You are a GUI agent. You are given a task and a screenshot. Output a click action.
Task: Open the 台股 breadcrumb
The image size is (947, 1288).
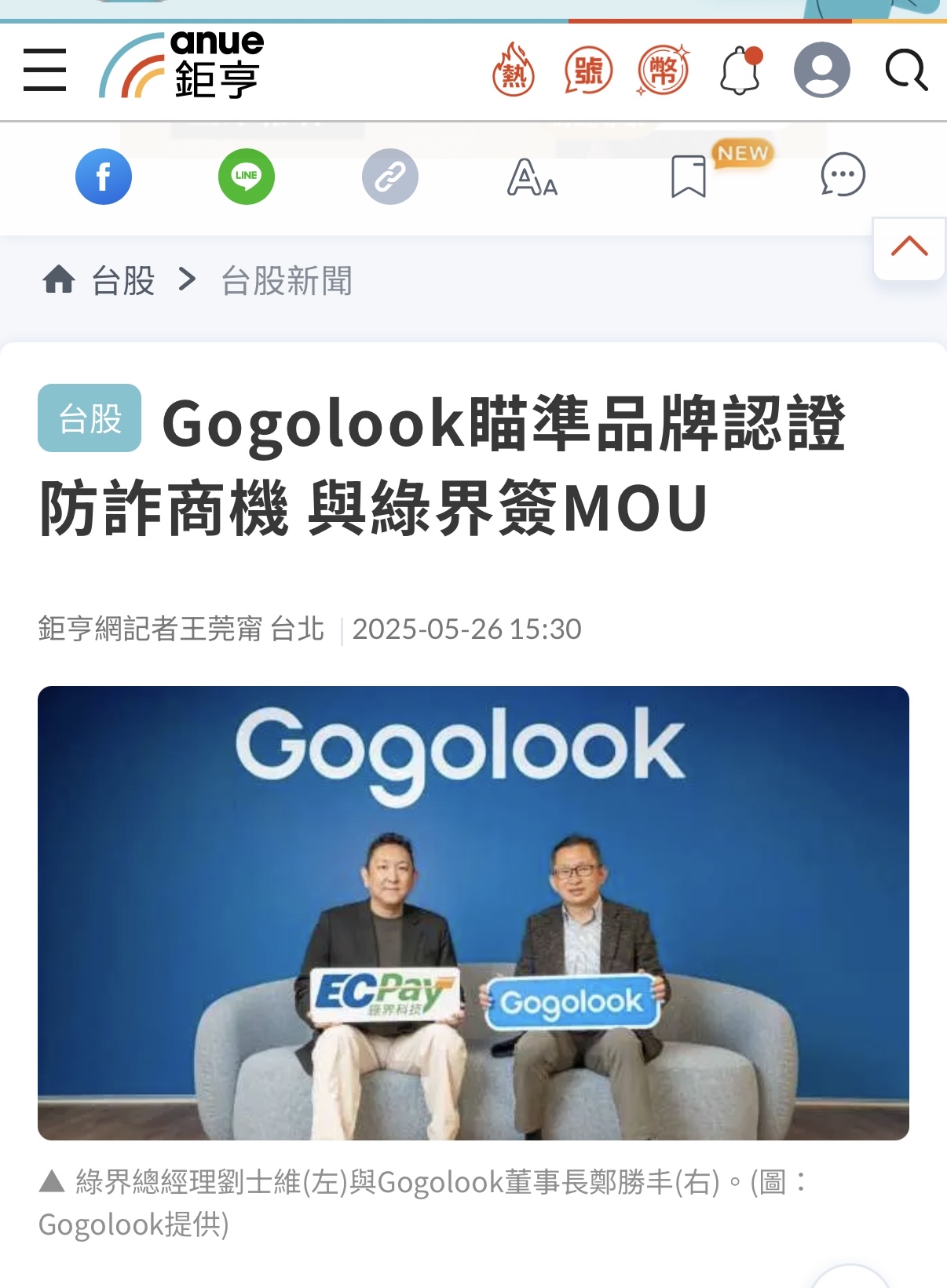click(123, 281)
